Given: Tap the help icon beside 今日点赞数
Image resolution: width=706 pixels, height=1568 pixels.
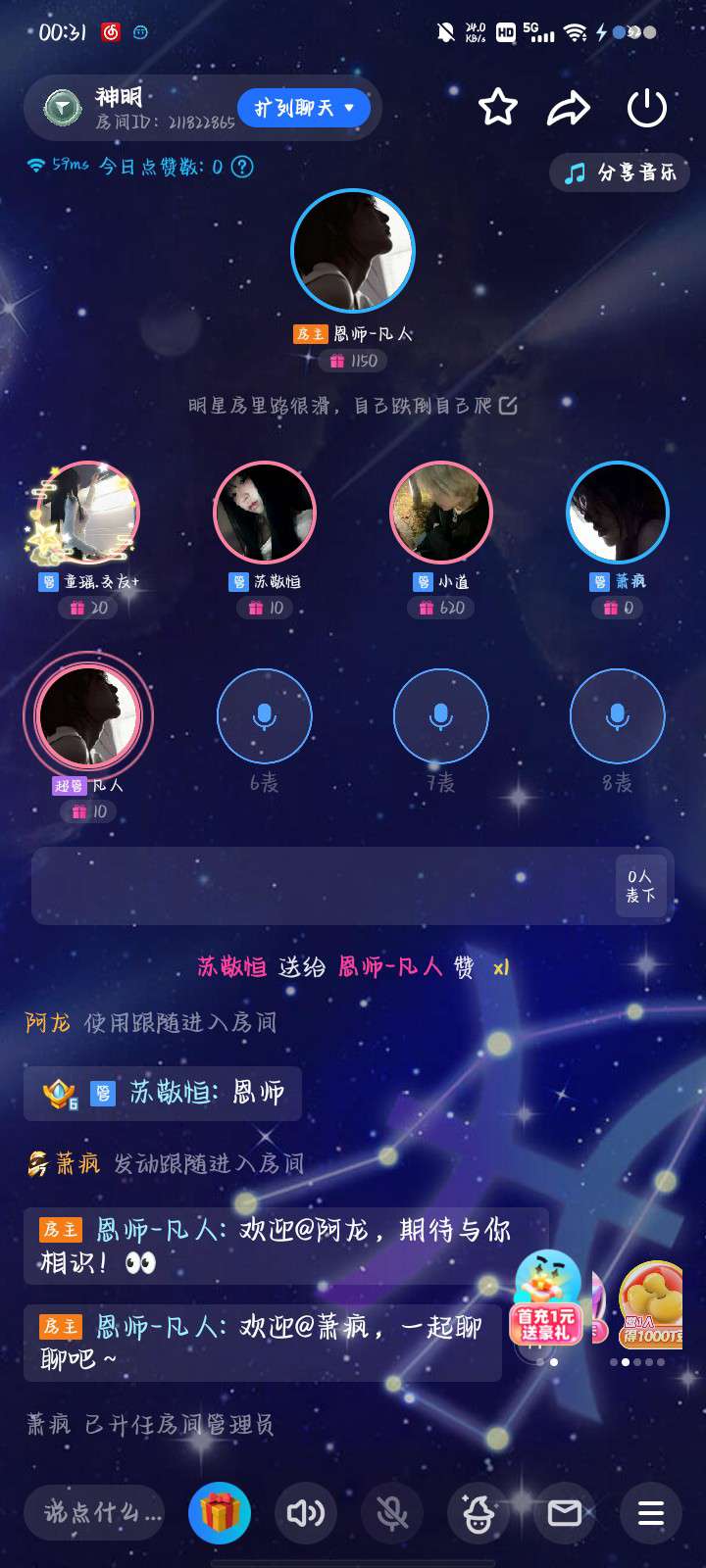Looking at the screenshot, I should point(241,167).
